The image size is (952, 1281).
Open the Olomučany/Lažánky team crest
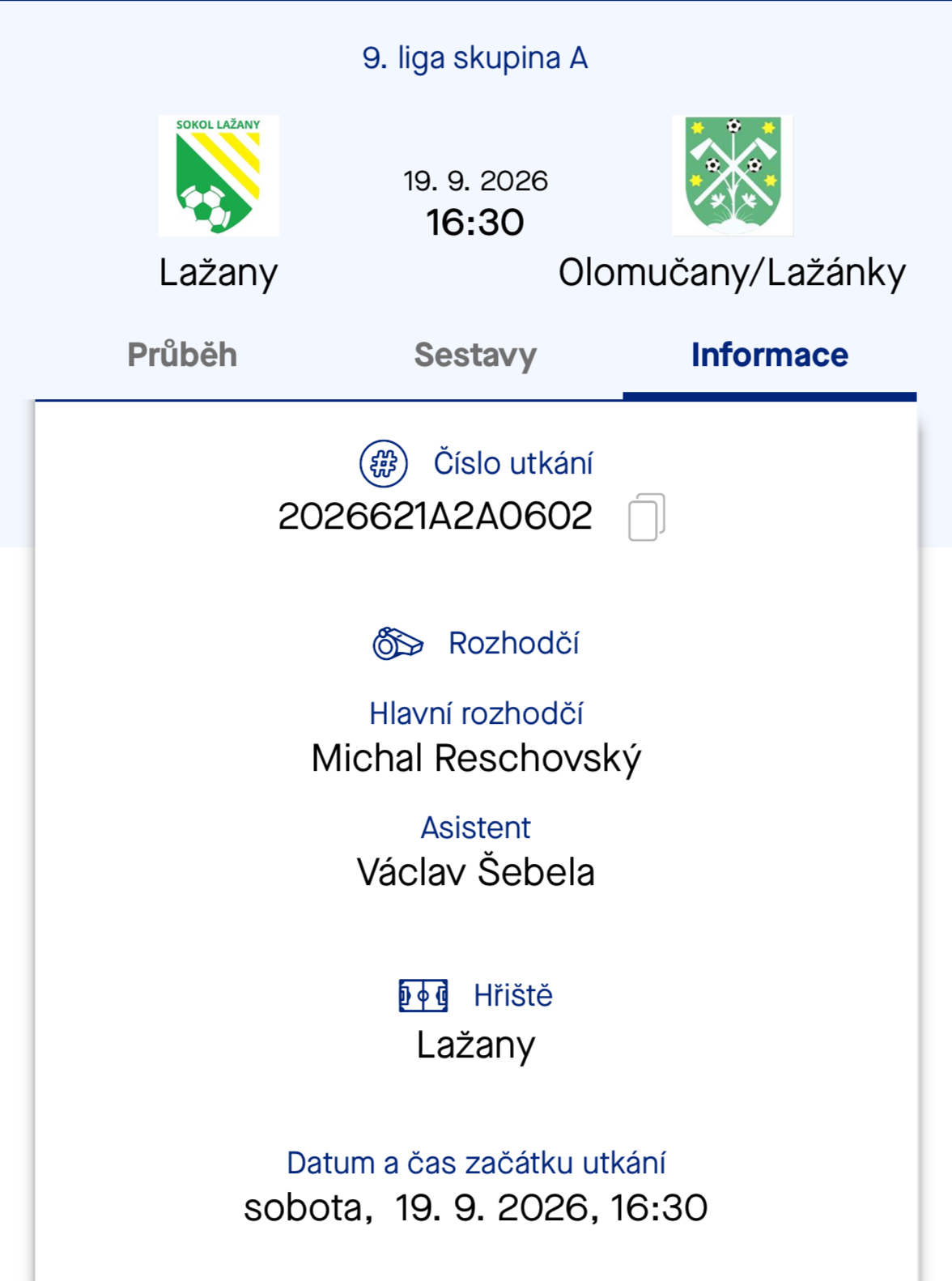pos(733,176)
